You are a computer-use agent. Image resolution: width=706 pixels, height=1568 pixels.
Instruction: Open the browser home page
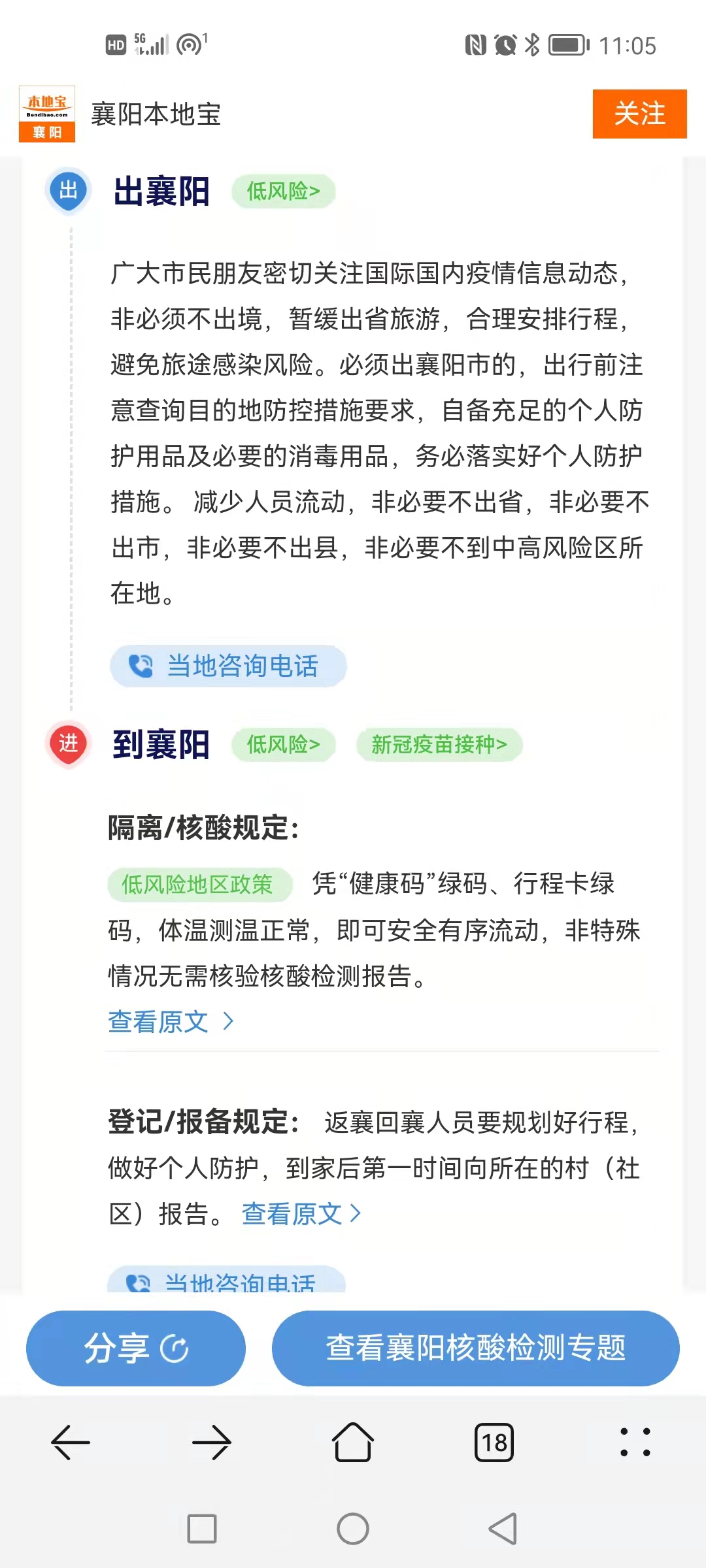tap(353, 1441)
